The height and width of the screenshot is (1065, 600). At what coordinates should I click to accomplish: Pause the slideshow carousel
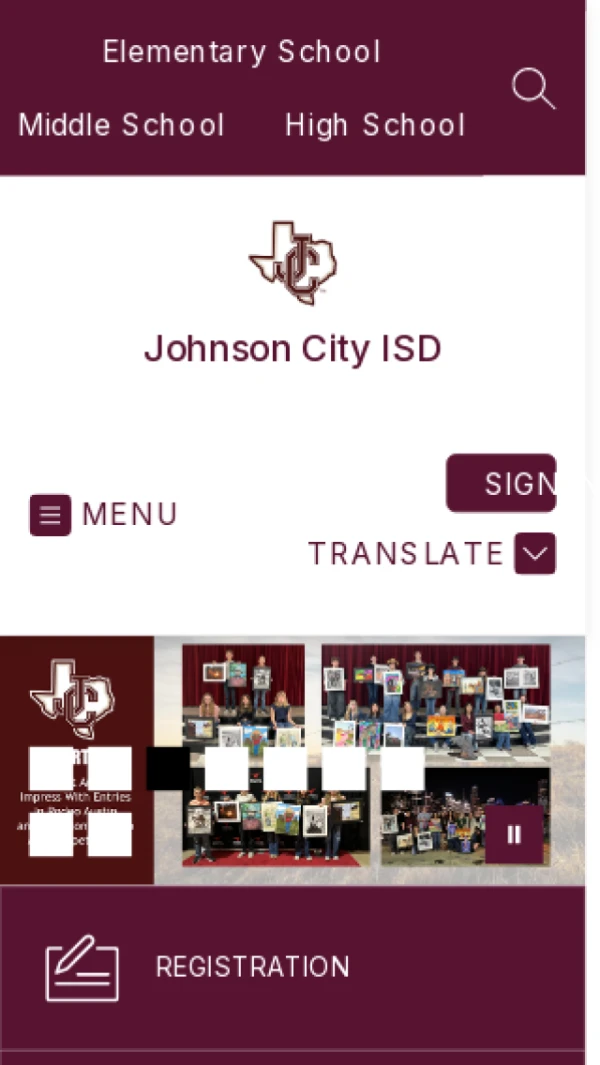(514, 835)
